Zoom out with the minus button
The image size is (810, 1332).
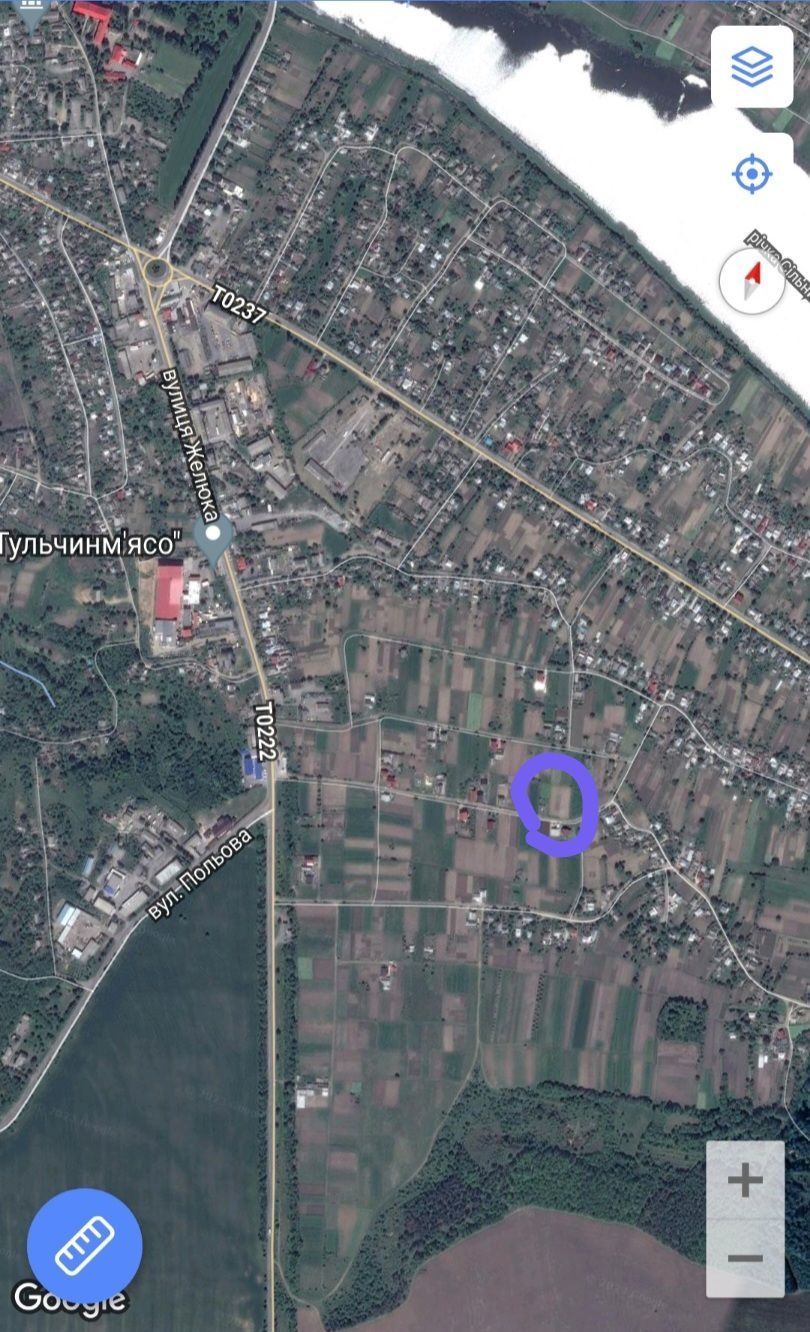click(745, 1258)
